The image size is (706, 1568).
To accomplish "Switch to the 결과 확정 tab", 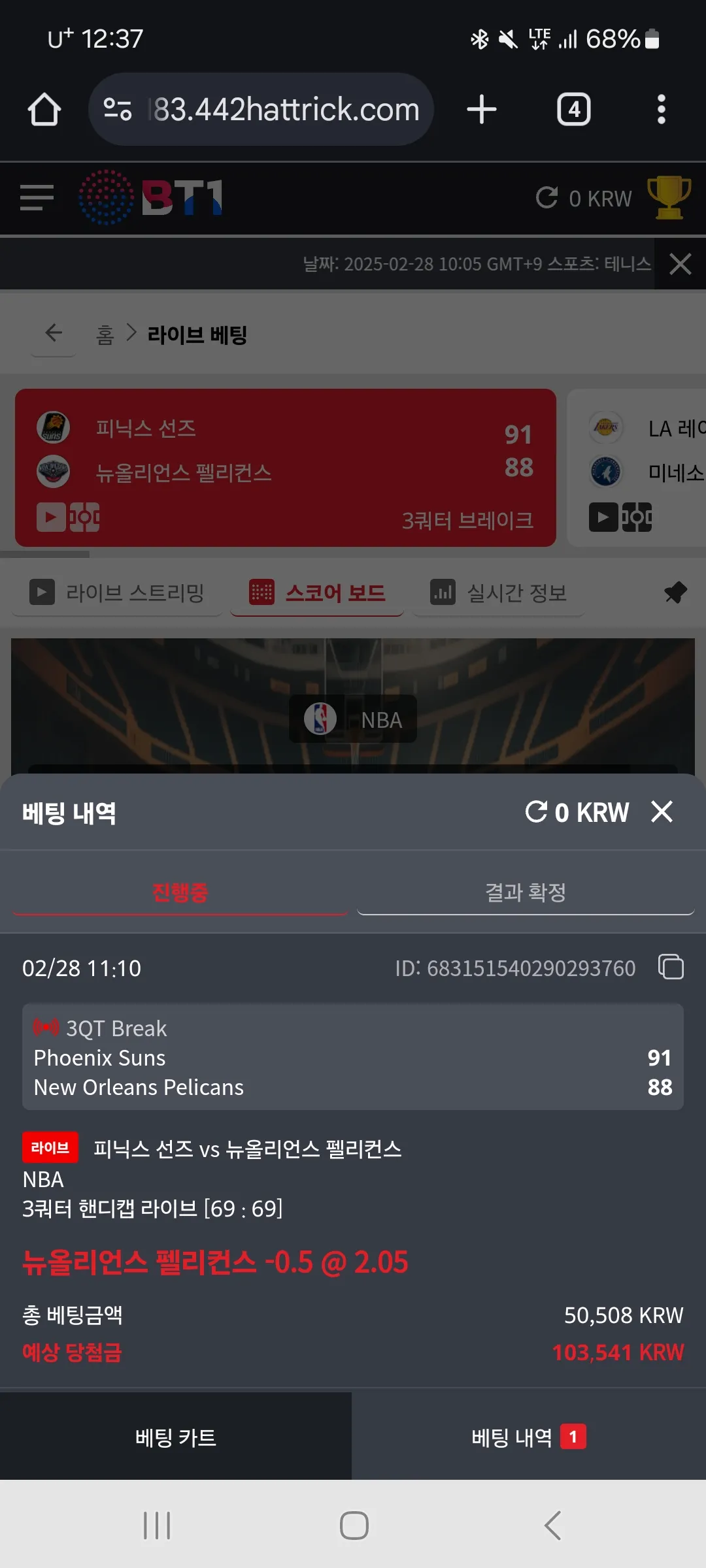I will (x=526, y=892).
